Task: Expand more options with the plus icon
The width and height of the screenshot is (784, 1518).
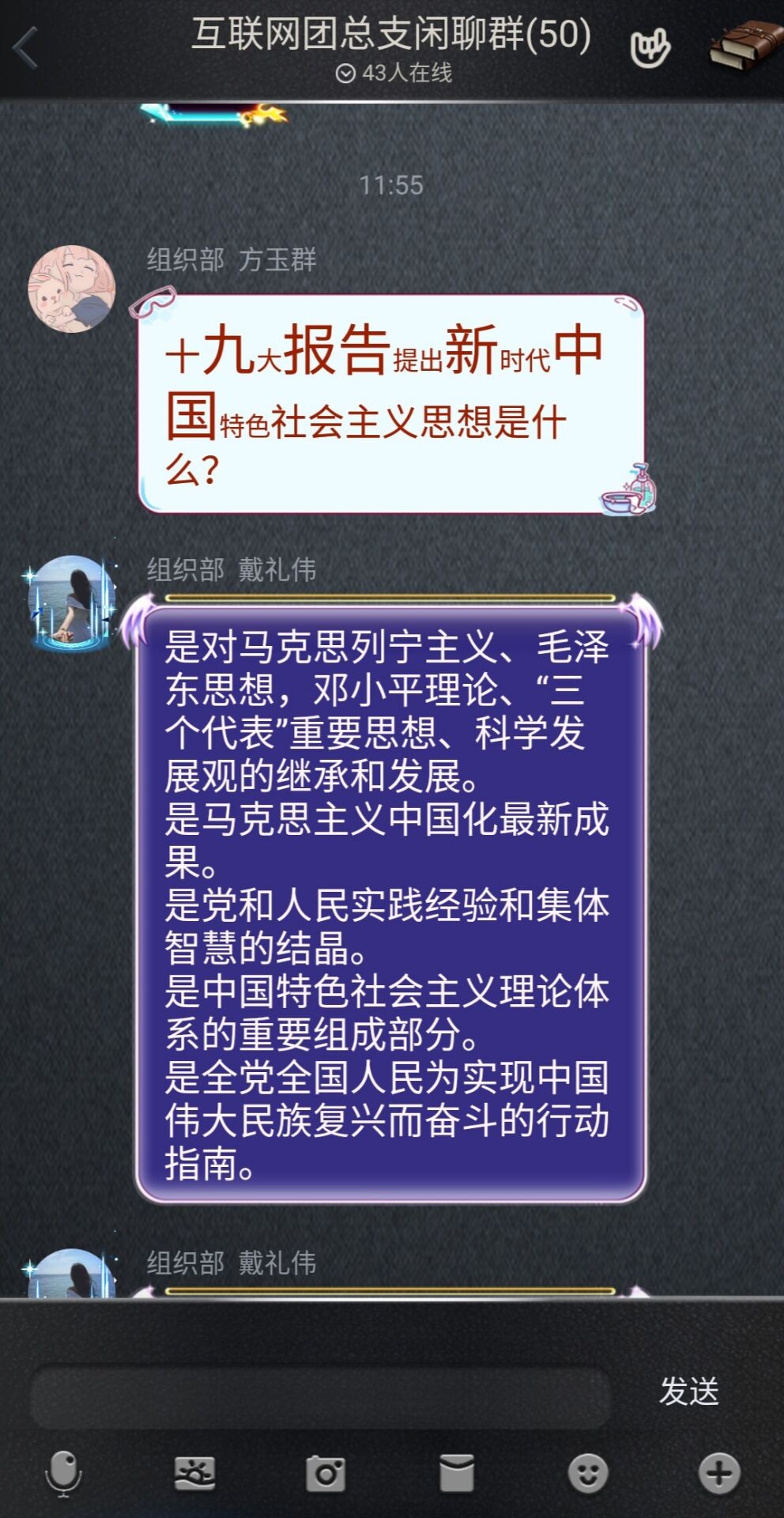Action: tap(719, 1474)
